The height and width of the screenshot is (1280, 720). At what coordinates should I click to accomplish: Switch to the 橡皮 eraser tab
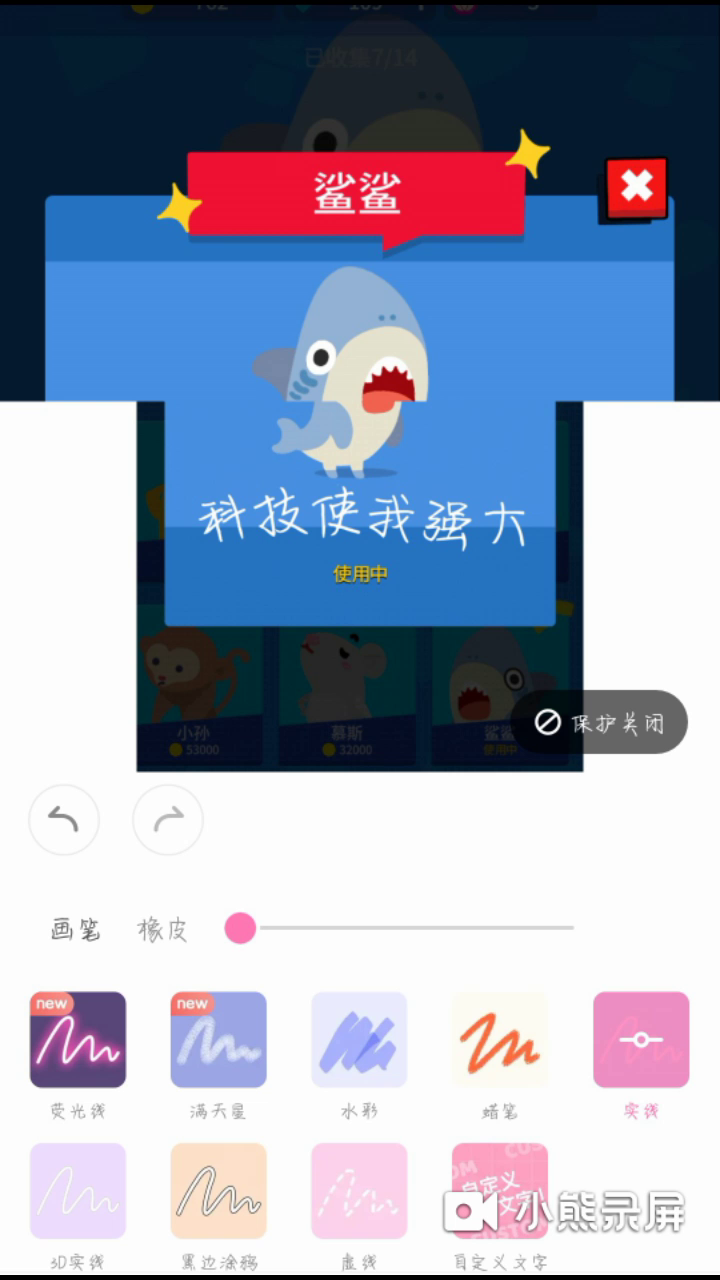click(x=162, y=930)
